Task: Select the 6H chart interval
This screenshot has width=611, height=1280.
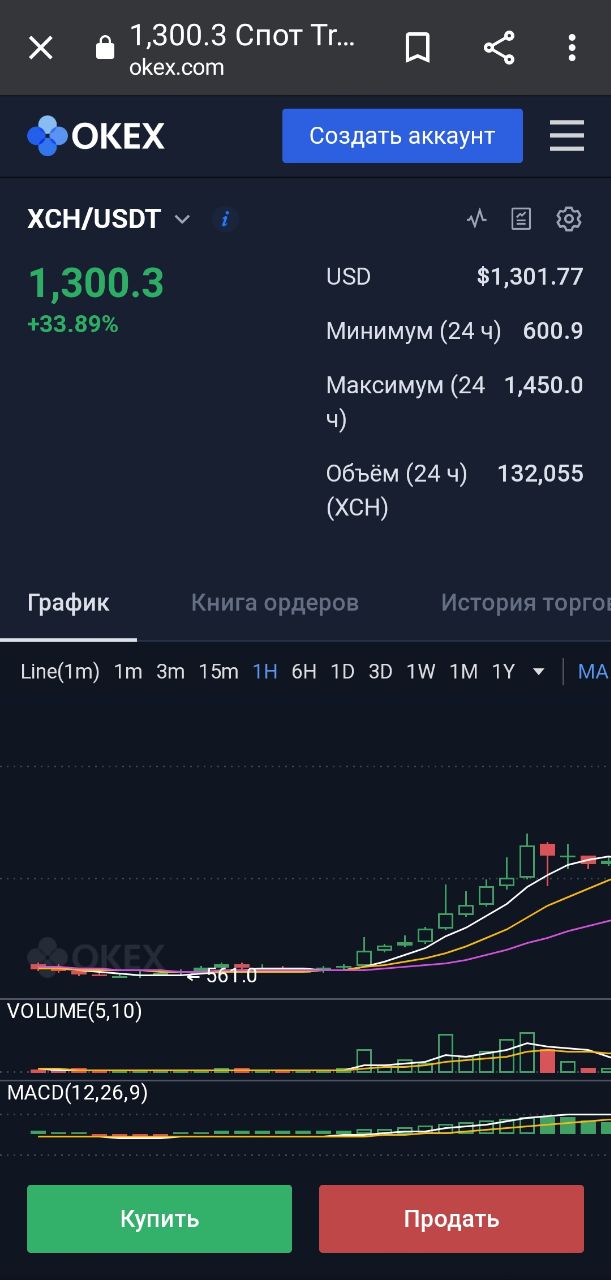Action: [x=304, y=672]
